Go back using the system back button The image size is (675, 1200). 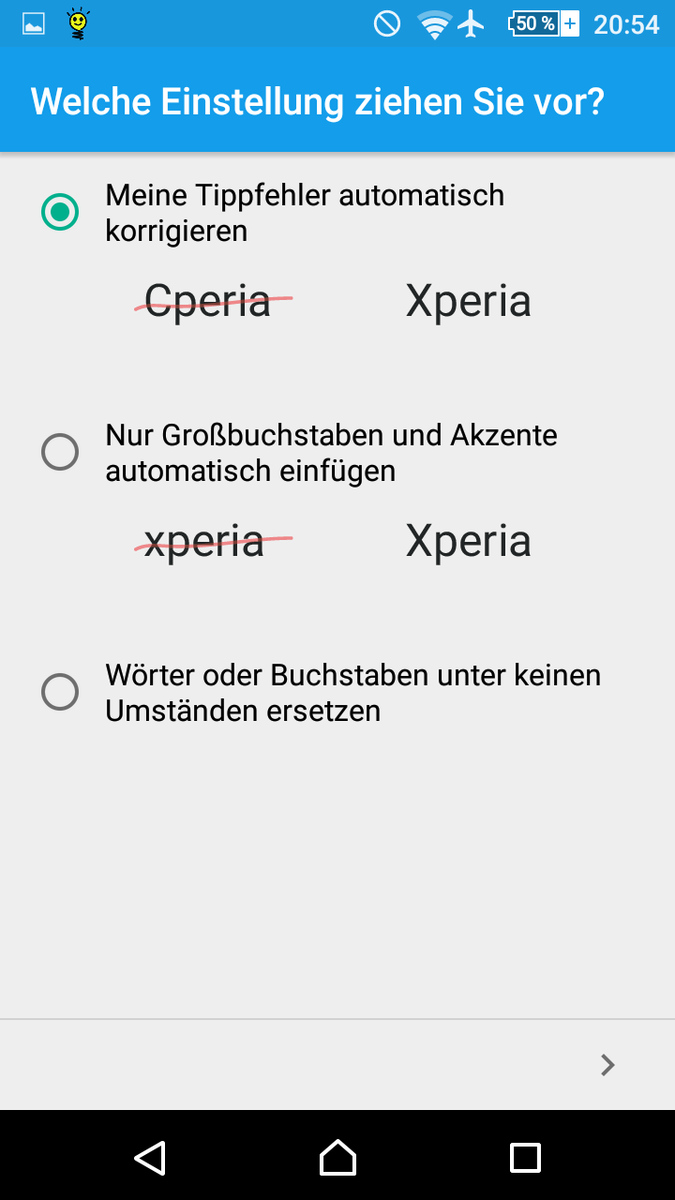click(150, 1157)
